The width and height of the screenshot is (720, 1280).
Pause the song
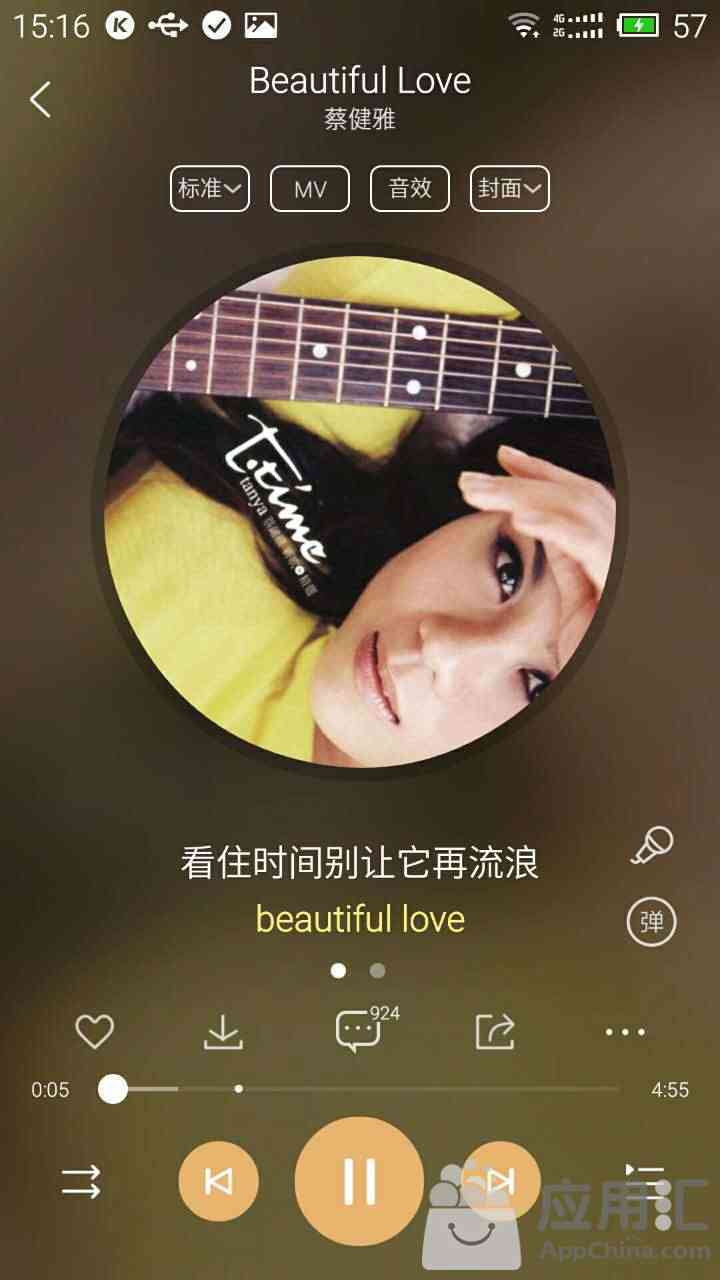click(x=359, y=1182)
